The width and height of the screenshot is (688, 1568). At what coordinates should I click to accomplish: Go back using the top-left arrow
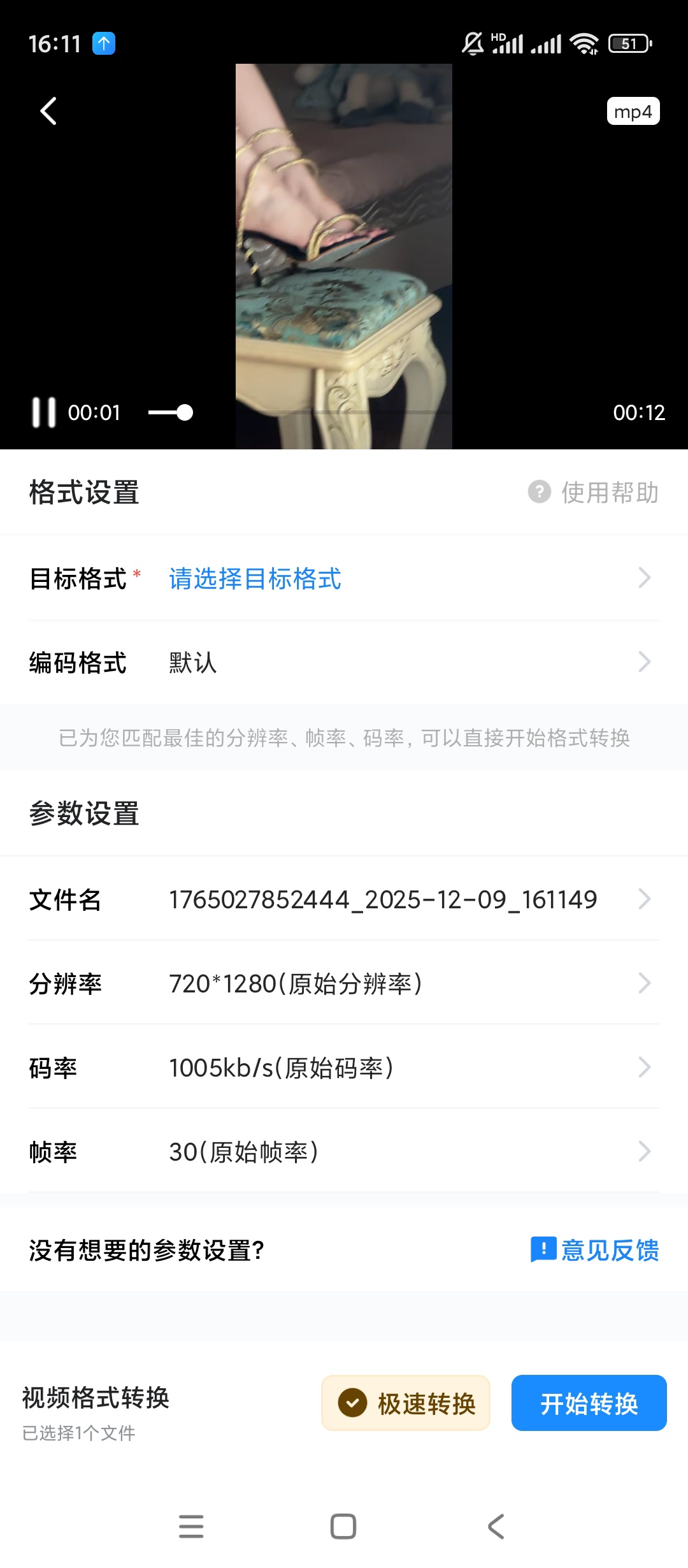point(48,111)
